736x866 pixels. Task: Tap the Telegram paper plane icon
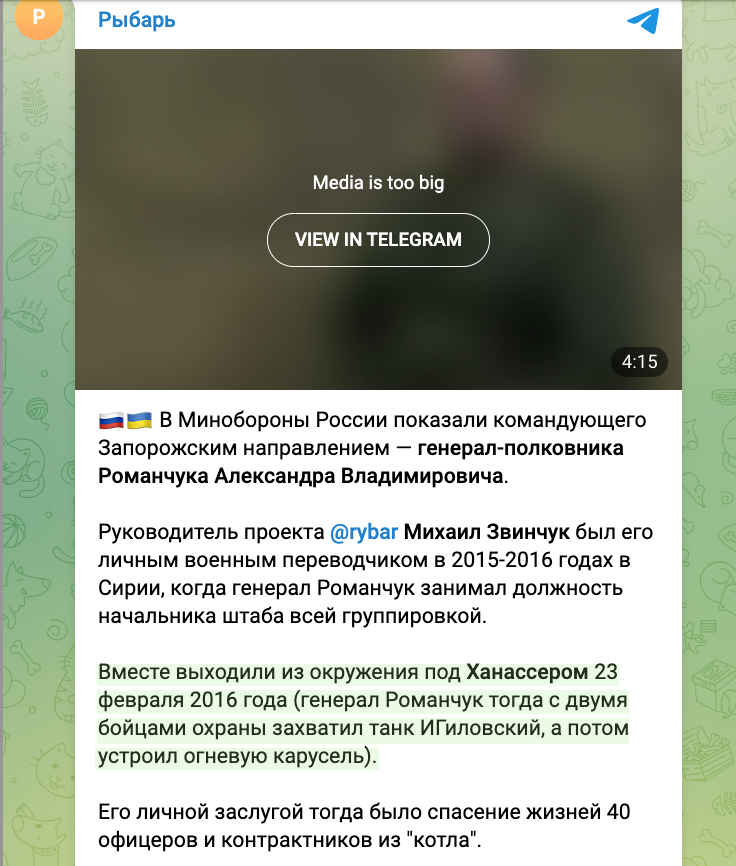(x=643, y=21)
